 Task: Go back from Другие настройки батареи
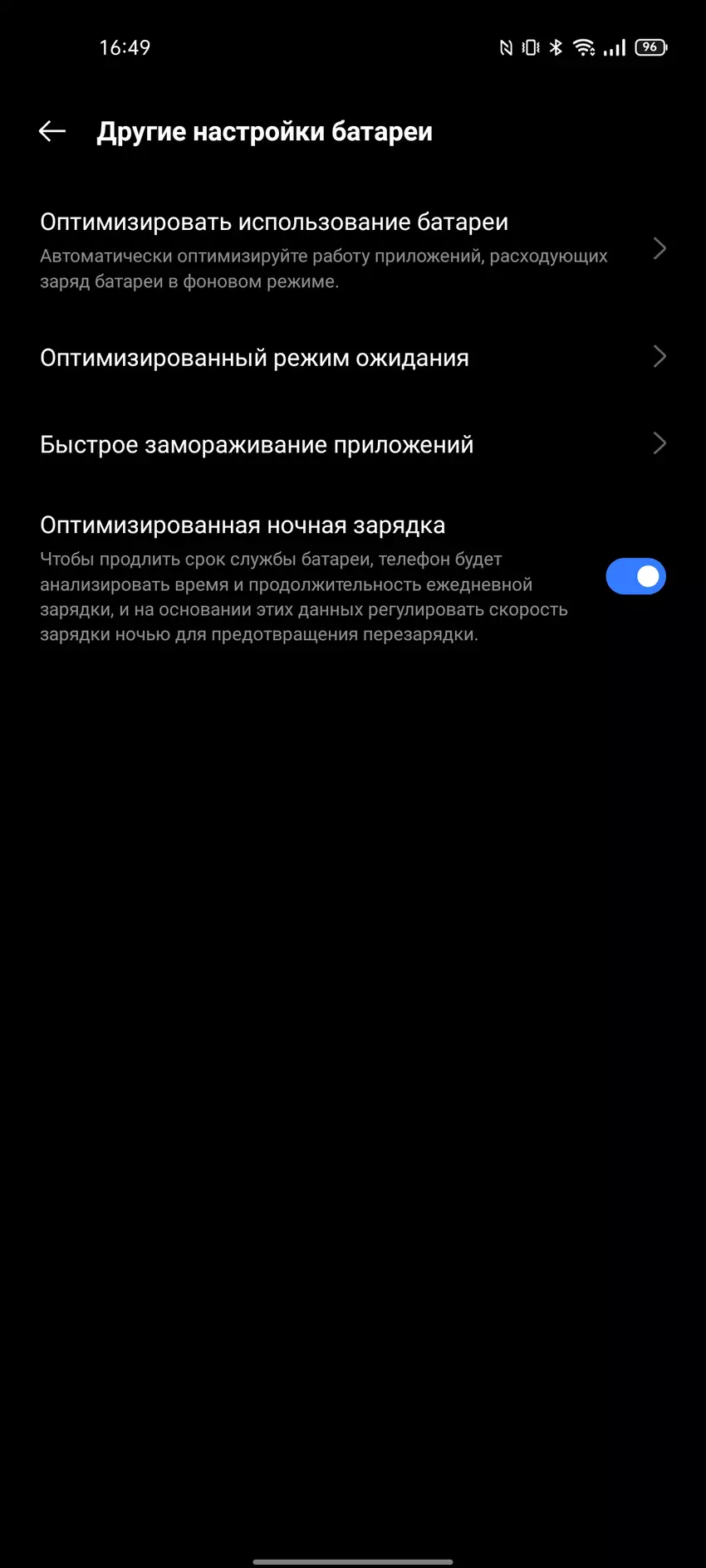(52, 131)
